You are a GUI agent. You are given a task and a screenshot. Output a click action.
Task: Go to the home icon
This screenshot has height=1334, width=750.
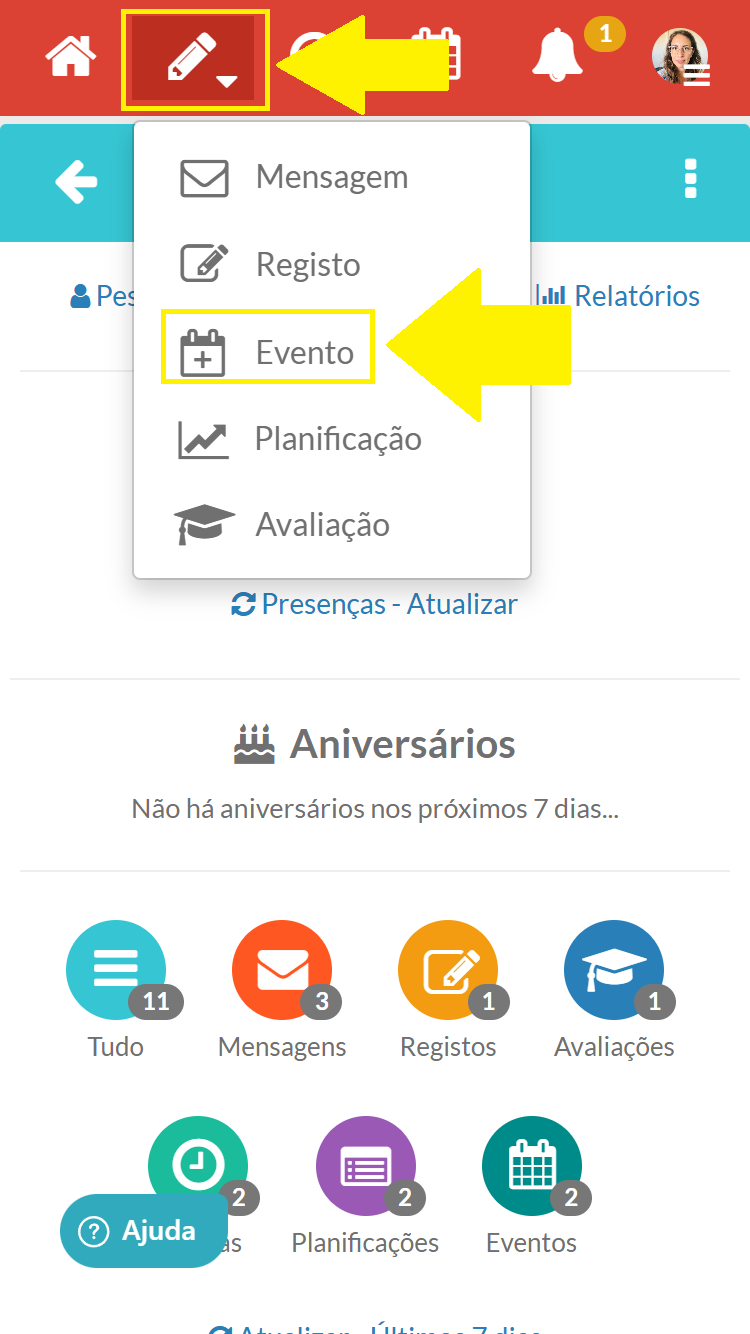click(69, 58)
